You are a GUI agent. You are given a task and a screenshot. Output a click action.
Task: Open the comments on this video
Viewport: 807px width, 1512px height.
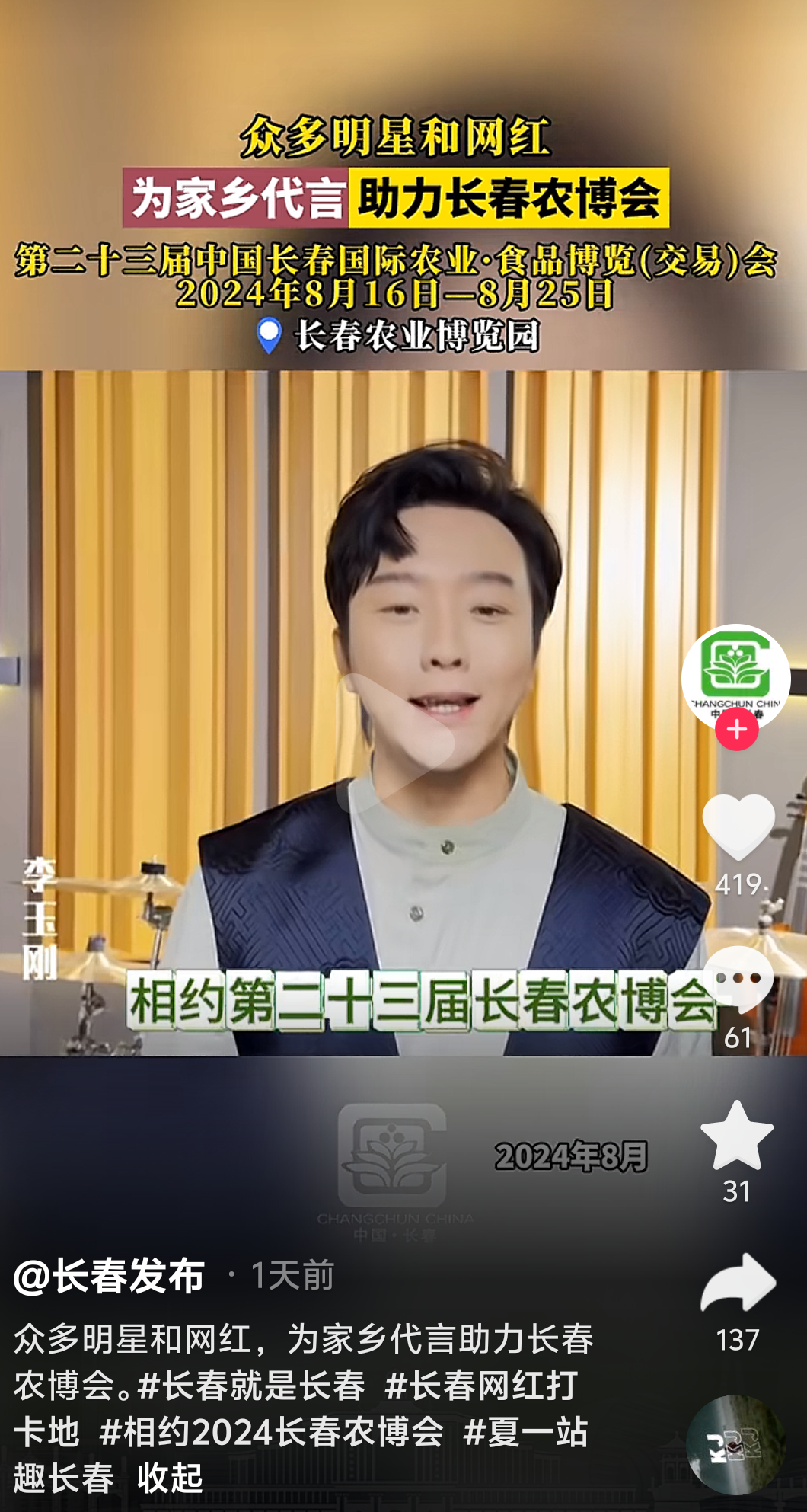(x=737, y=980)
